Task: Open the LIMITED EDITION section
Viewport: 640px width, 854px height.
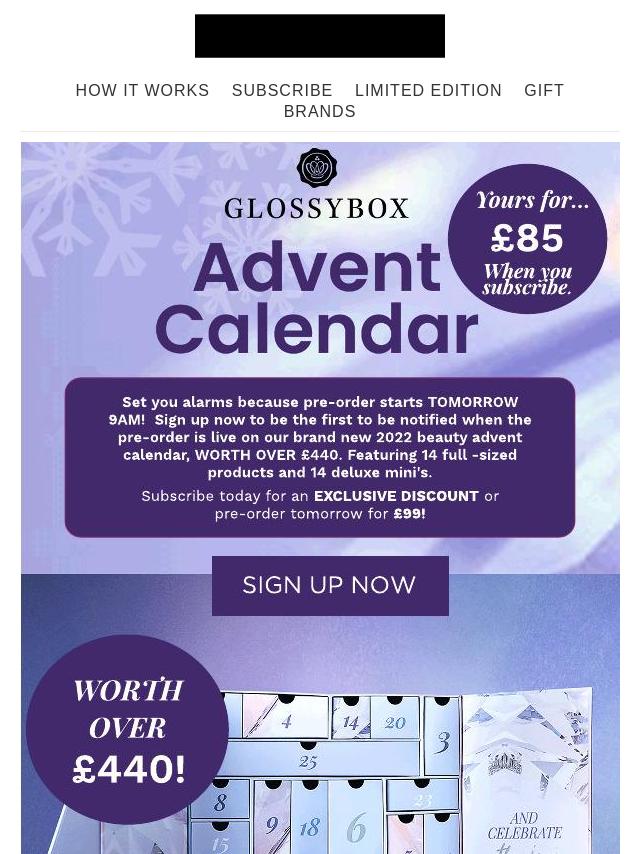Action: click(428, 90)
